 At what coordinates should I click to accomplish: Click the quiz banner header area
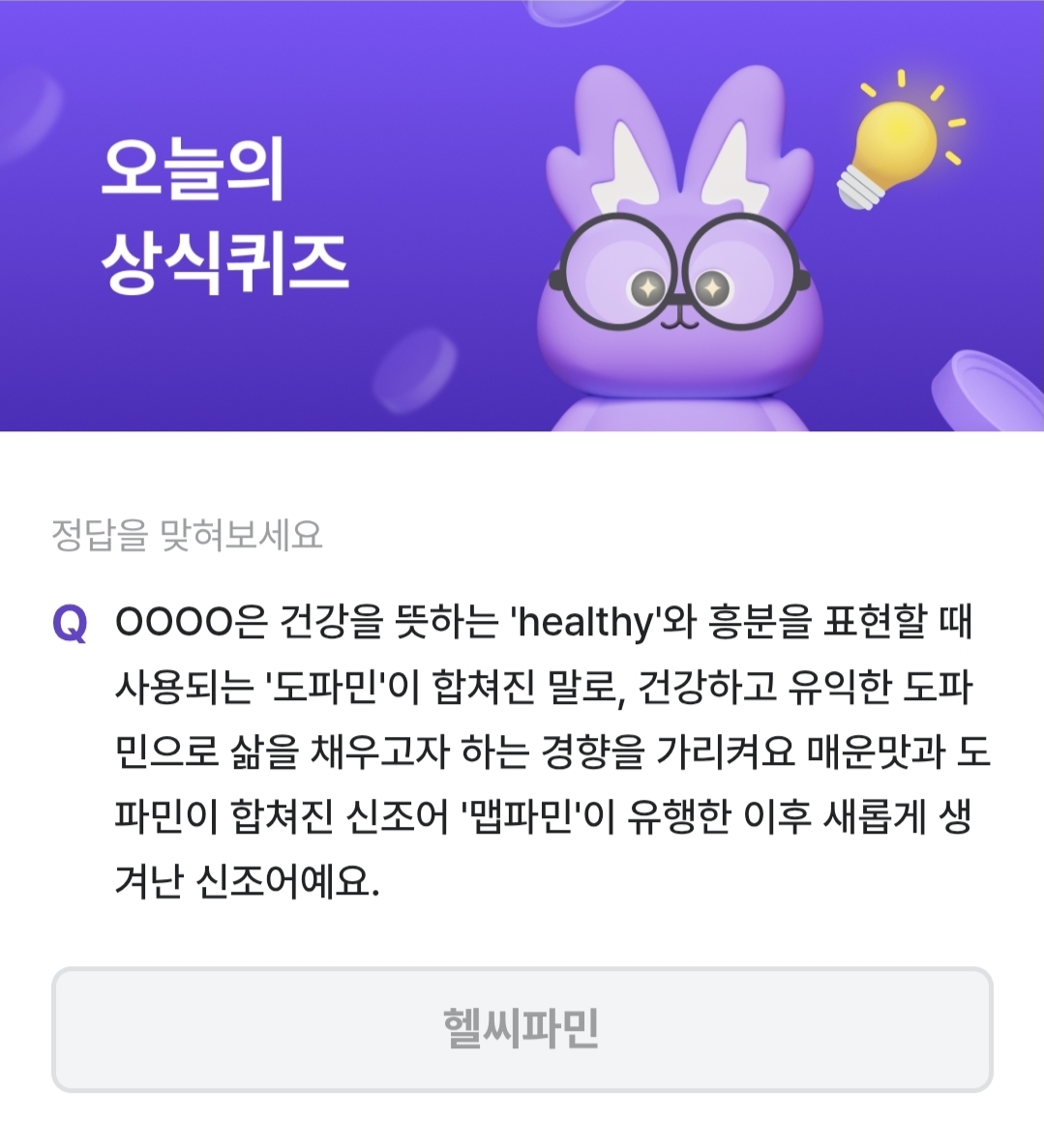(522, 218)
